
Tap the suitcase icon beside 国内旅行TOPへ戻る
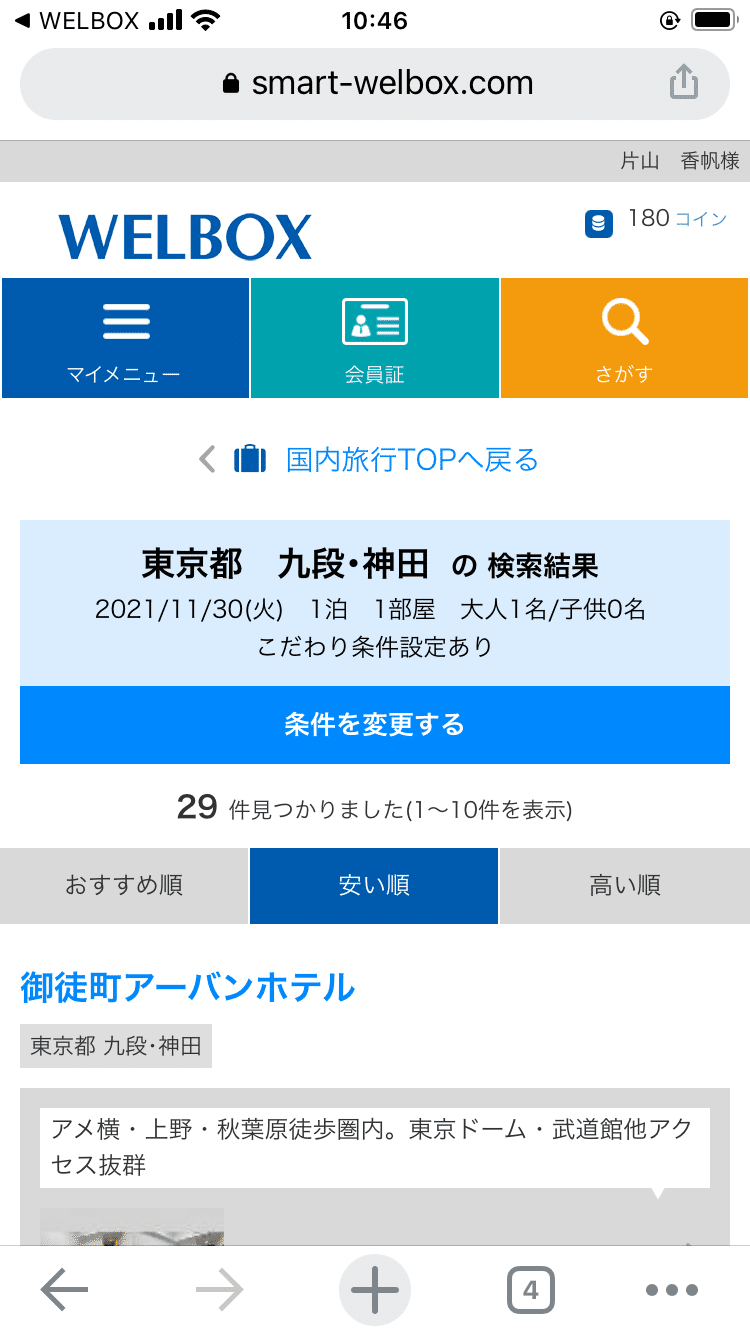249,459
